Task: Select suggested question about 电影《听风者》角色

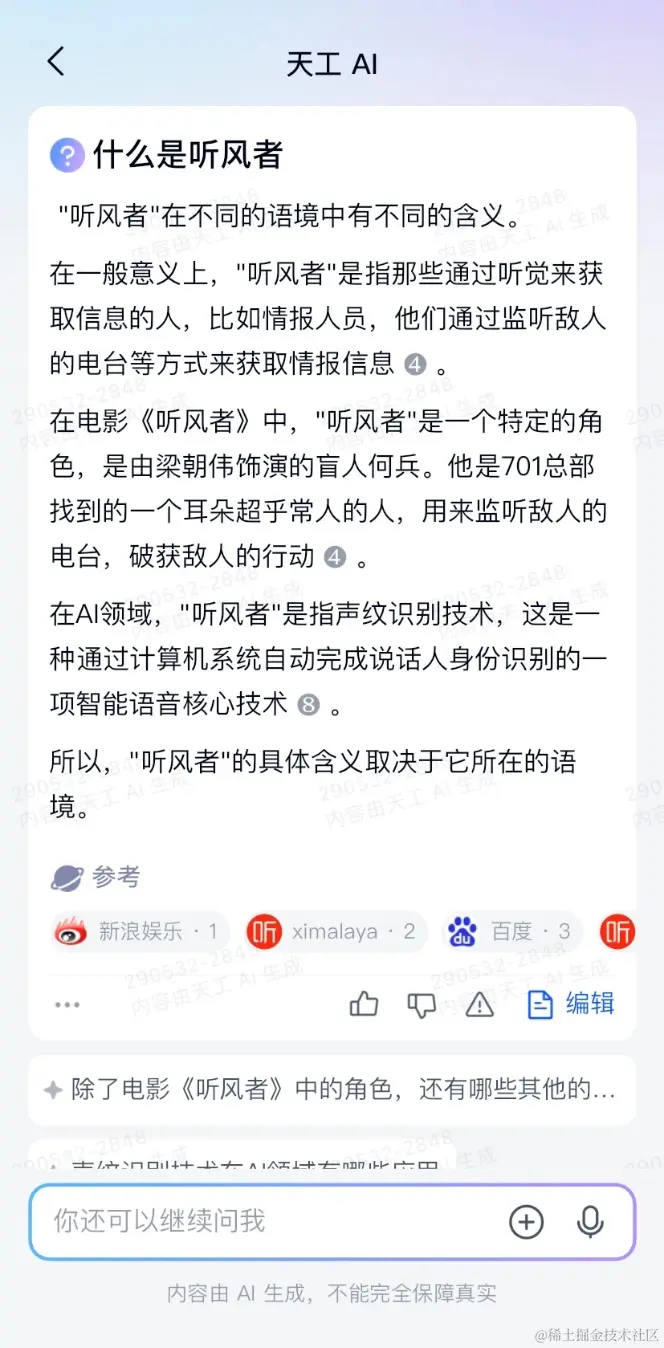Action: point(330,1089)
